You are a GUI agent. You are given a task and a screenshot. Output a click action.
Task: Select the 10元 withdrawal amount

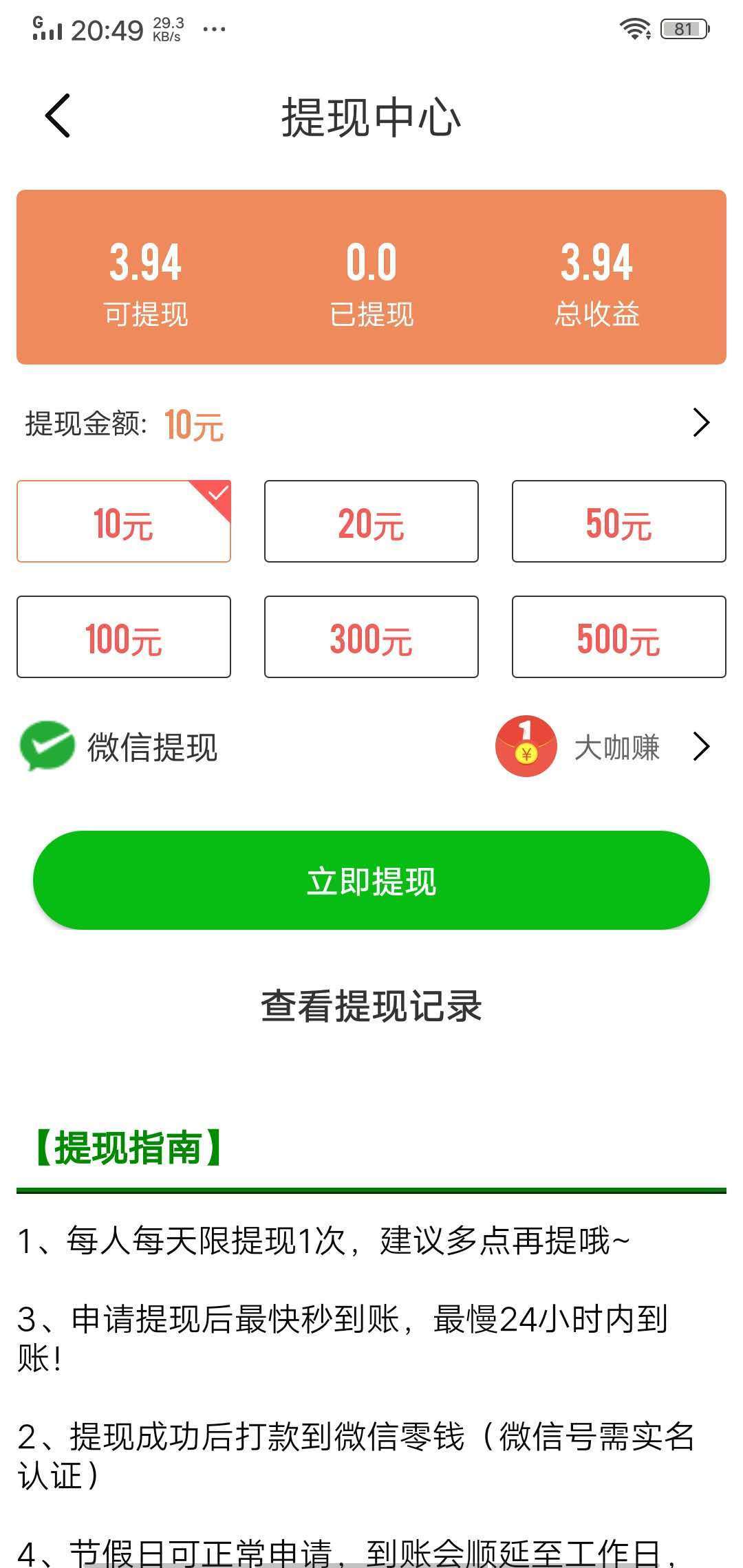(x=124, y=522)
